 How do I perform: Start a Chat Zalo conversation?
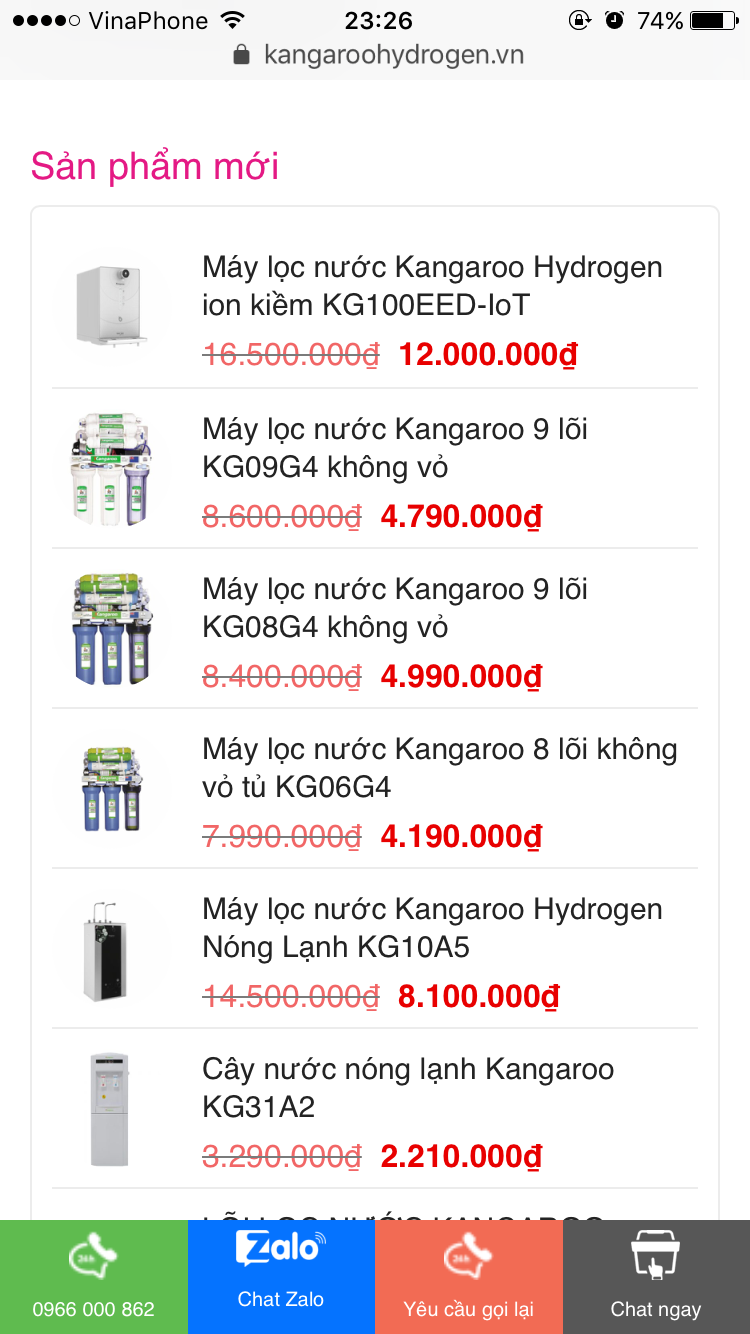point(281,1277)
